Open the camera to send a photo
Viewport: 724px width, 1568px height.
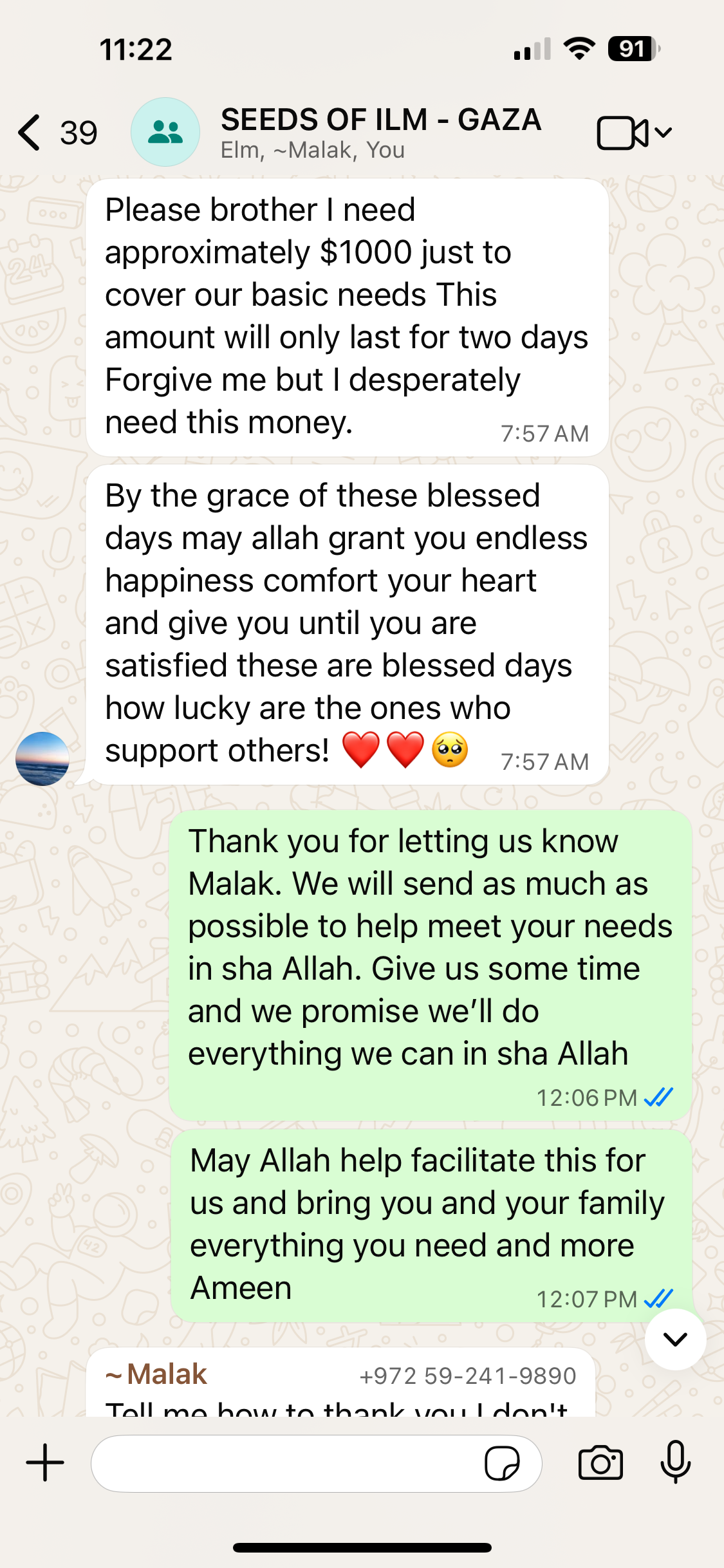tap(600, 1462)
